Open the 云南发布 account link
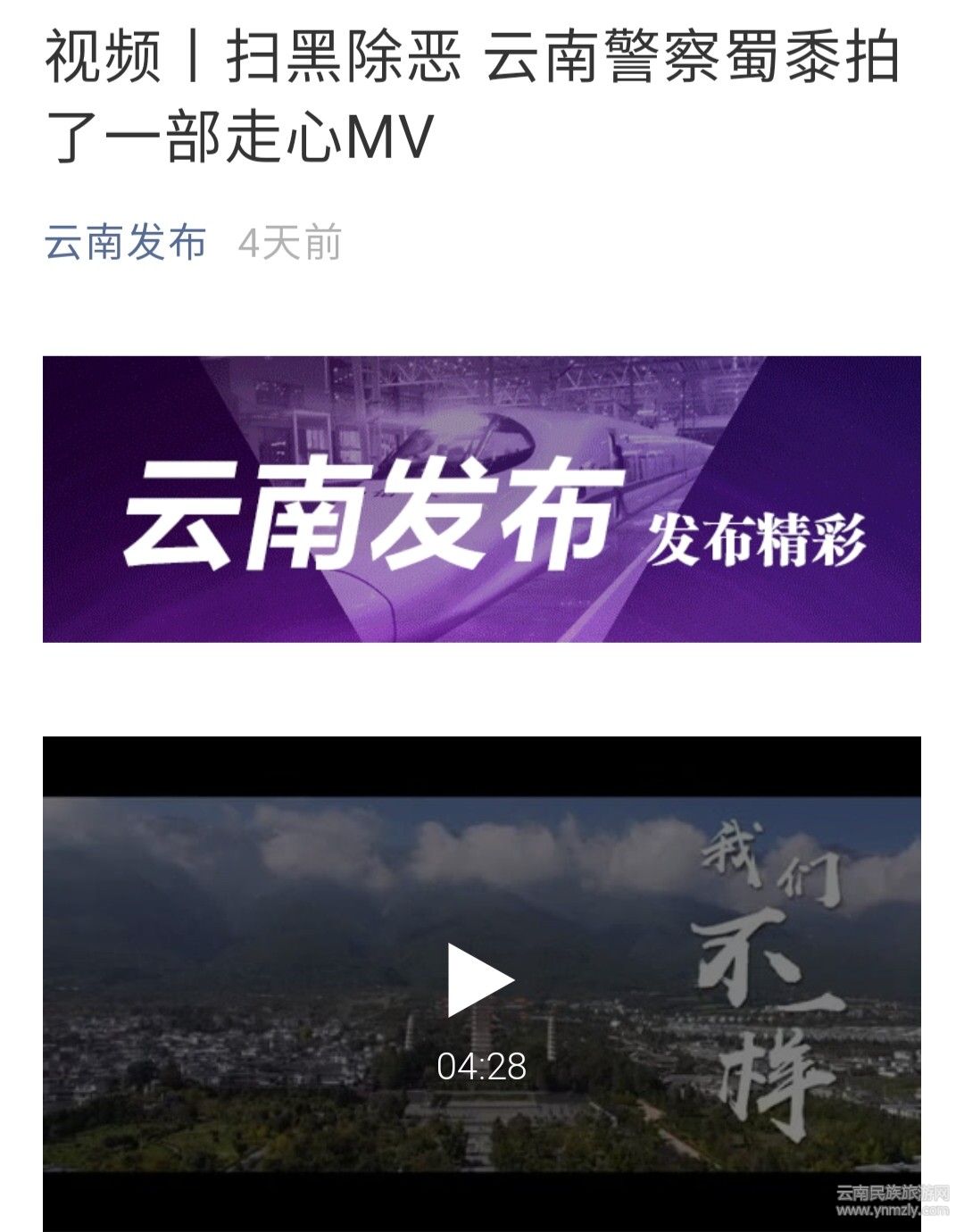 pos(125,243)
